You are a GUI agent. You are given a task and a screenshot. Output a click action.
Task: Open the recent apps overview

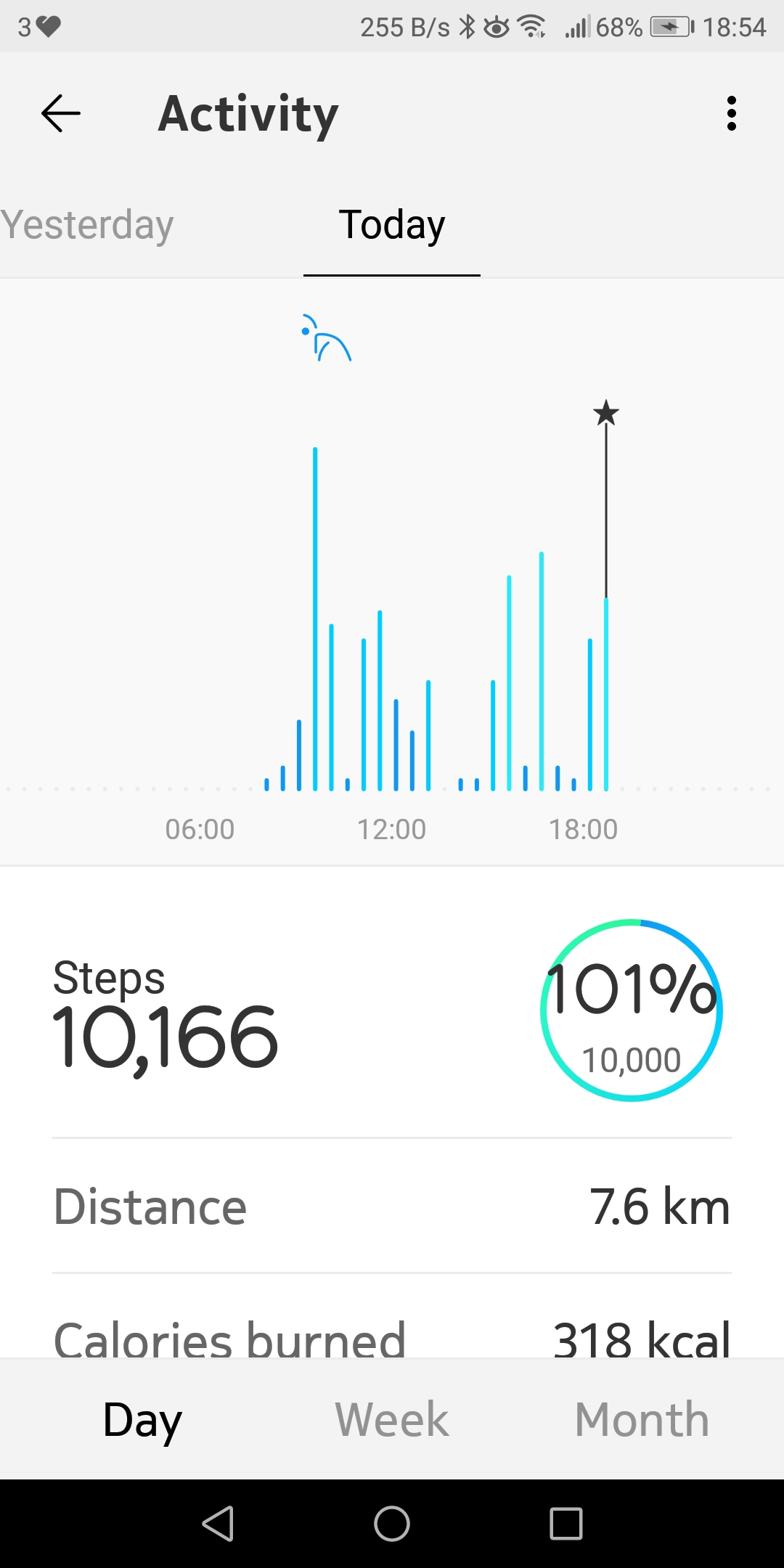click(x=566, y=1523)
